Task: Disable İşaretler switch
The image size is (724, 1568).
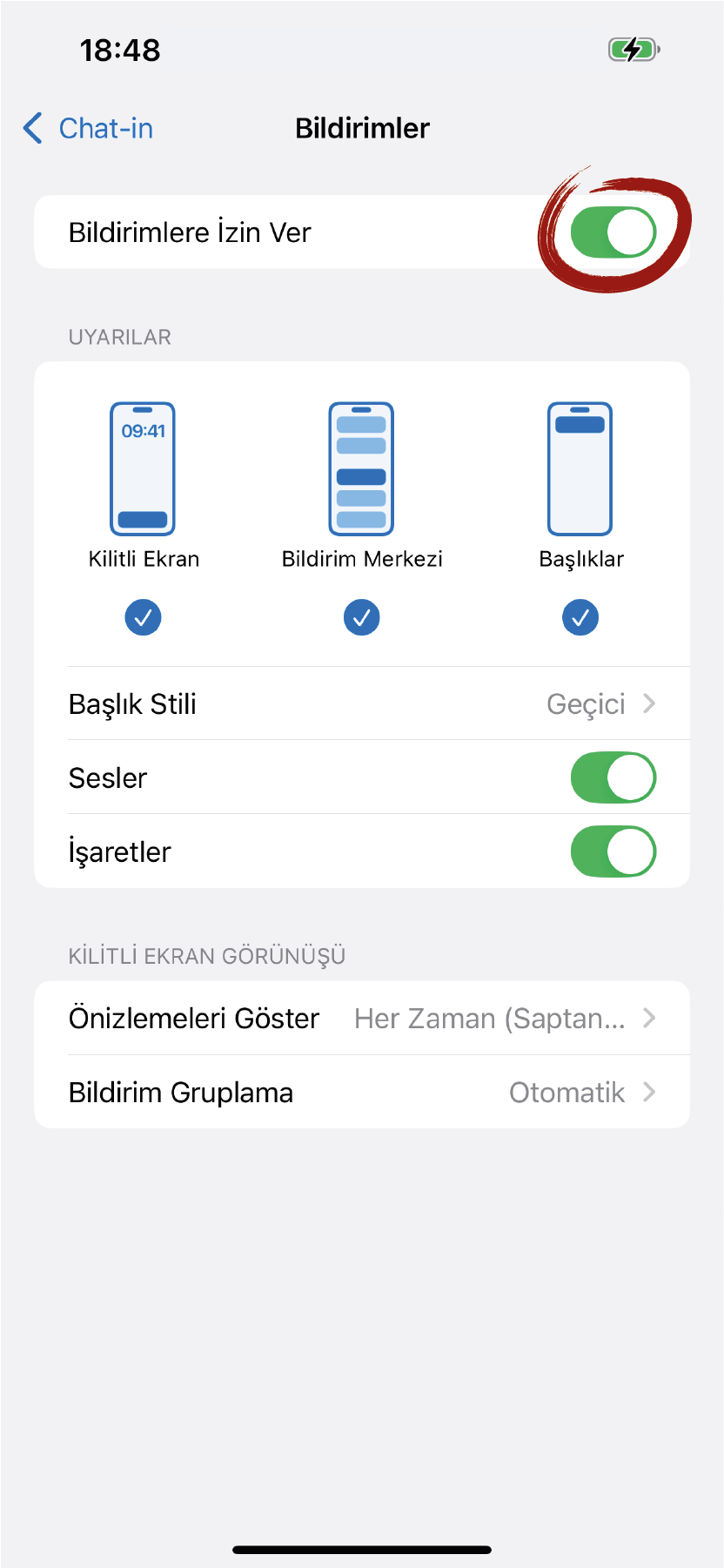Action: (613, 851)
